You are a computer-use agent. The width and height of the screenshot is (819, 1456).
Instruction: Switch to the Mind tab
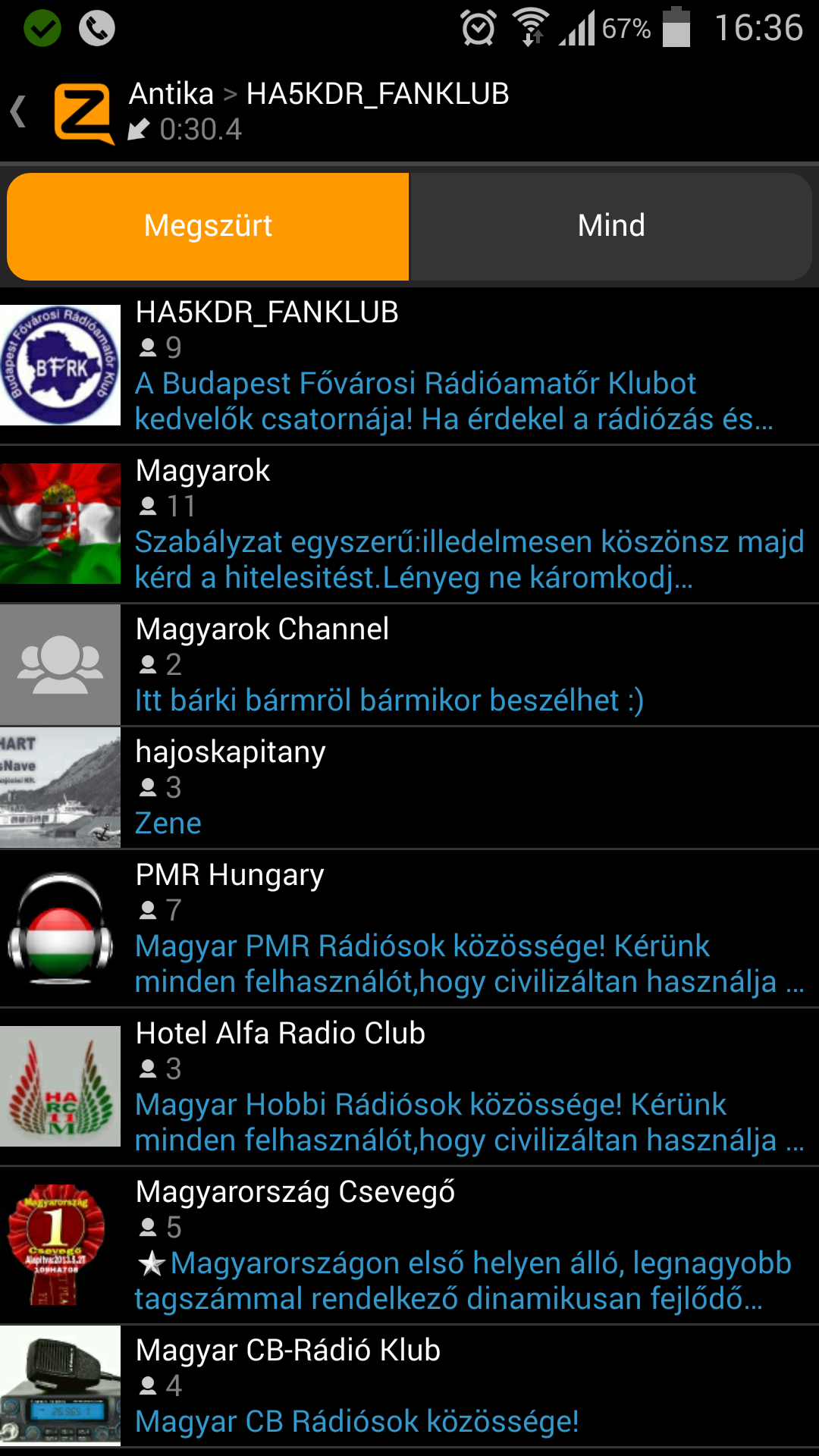(611, 226)
